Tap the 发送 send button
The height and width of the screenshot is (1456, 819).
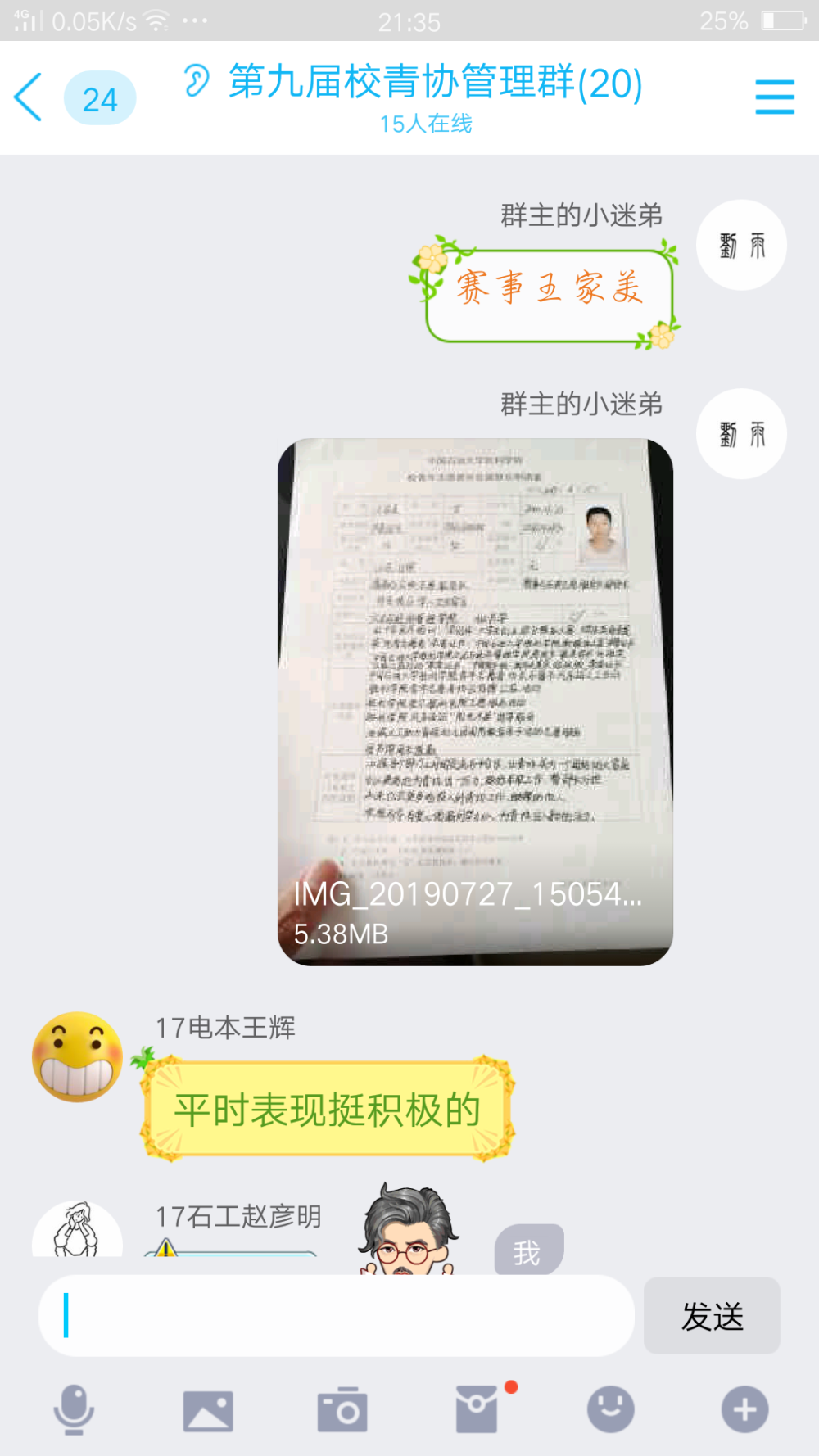point(712,1315)
